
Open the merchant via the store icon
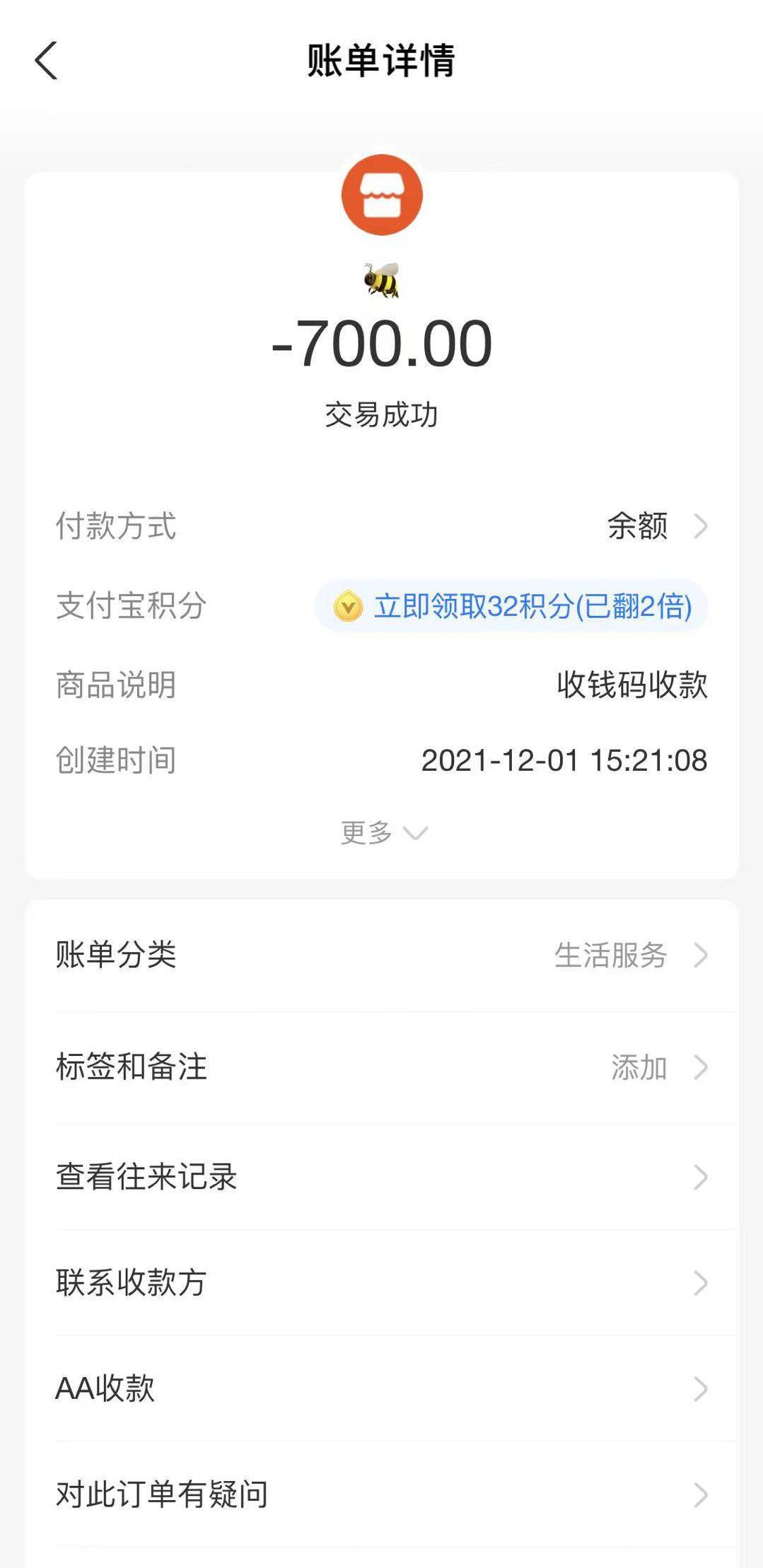point(382,195)
